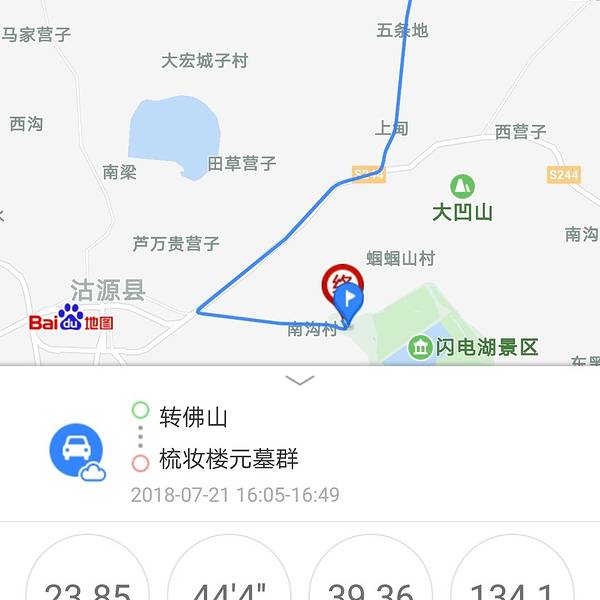Collapse the trip details panel chevron
Screen dimensions: 600x600
pyautogui.click(x=300, y=381)
